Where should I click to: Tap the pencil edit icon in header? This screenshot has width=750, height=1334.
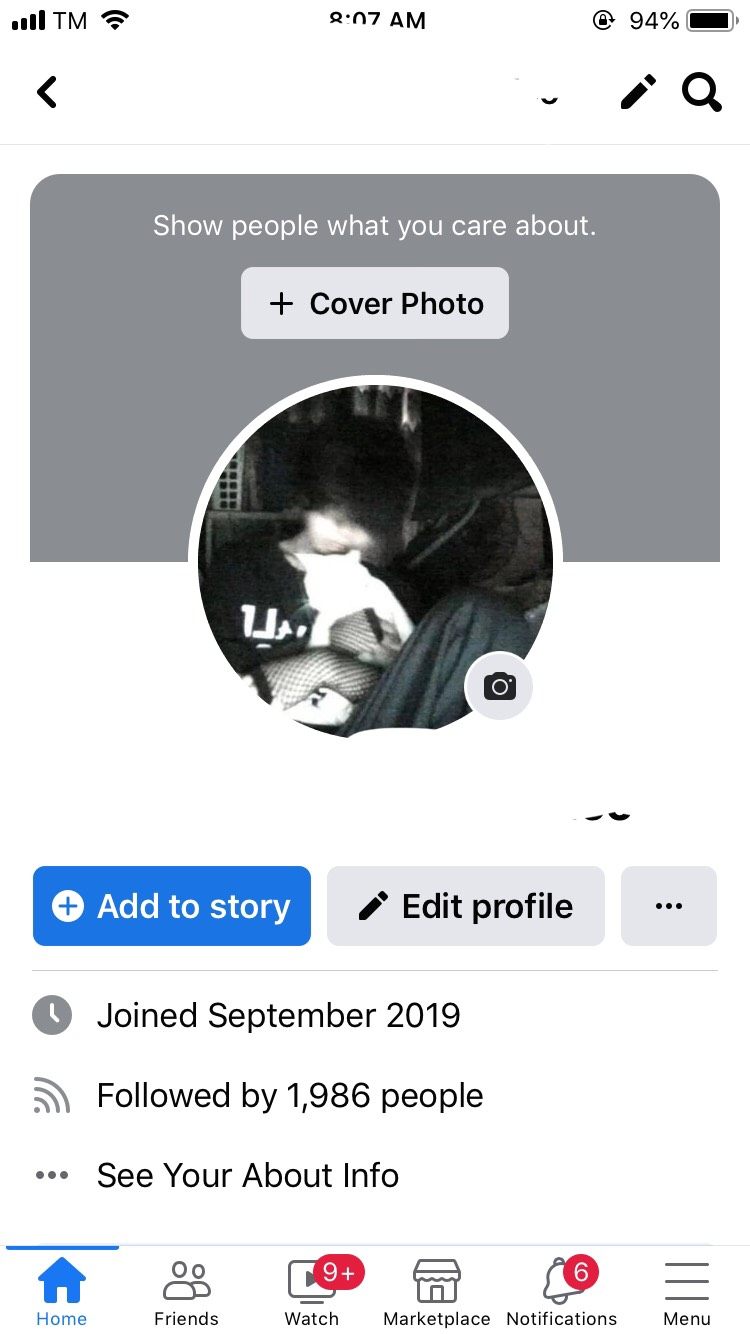638,93
